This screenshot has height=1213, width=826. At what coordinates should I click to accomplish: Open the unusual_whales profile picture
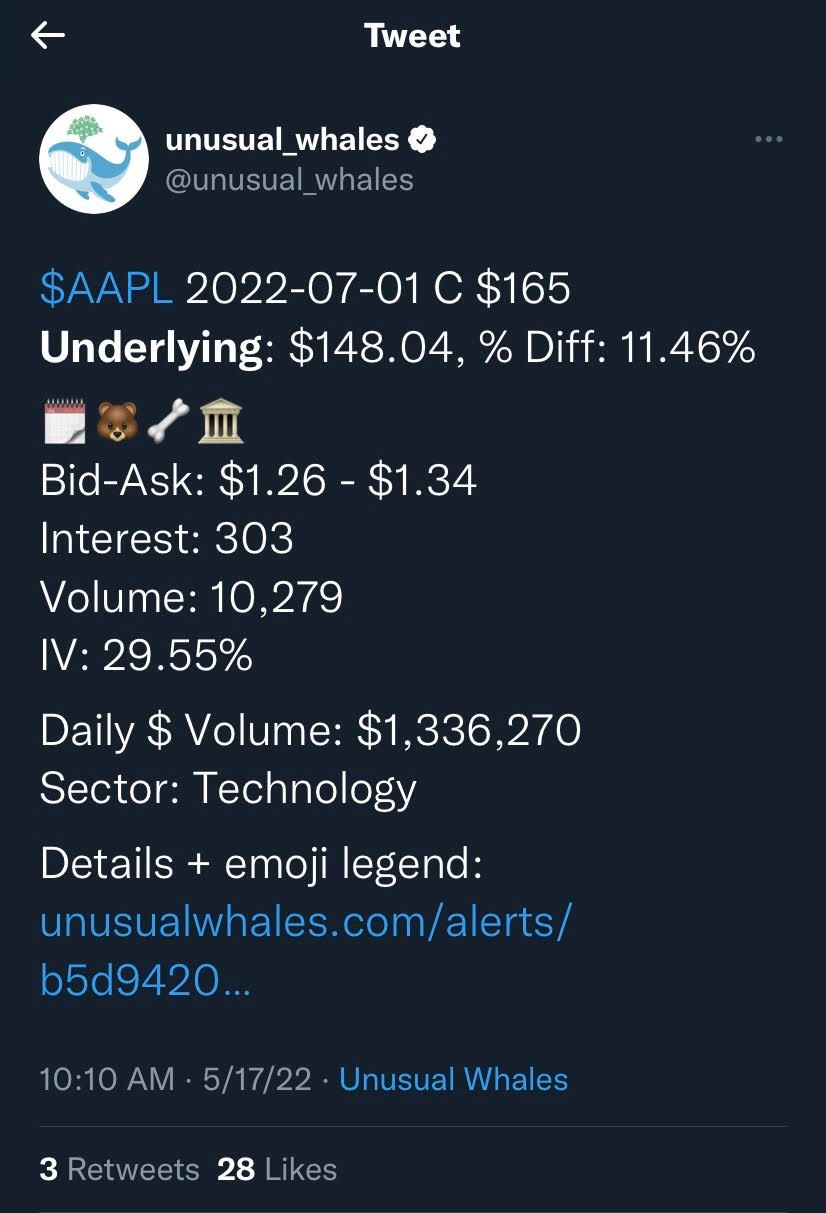(93, 159)
